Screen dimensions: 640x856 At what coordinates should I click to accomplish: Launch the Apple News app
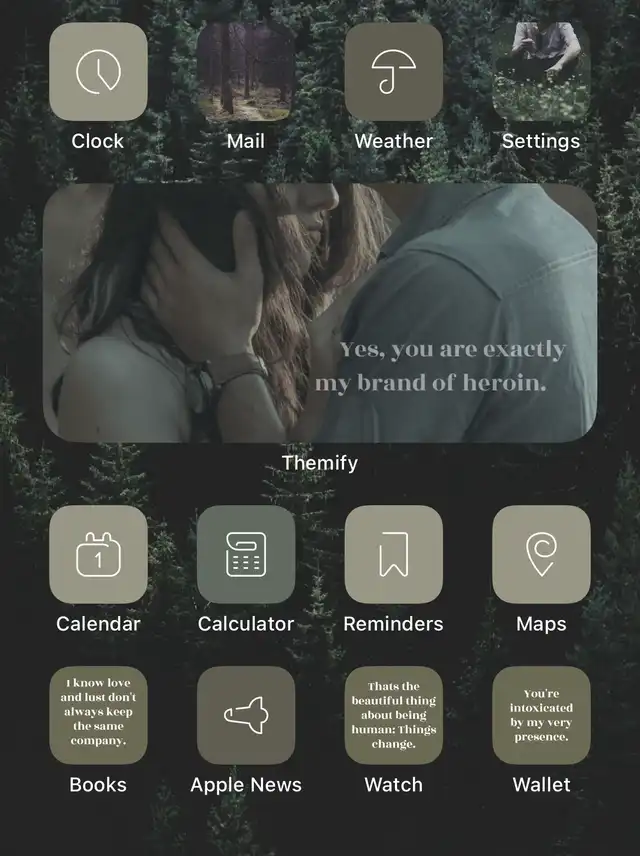(246, 715)
